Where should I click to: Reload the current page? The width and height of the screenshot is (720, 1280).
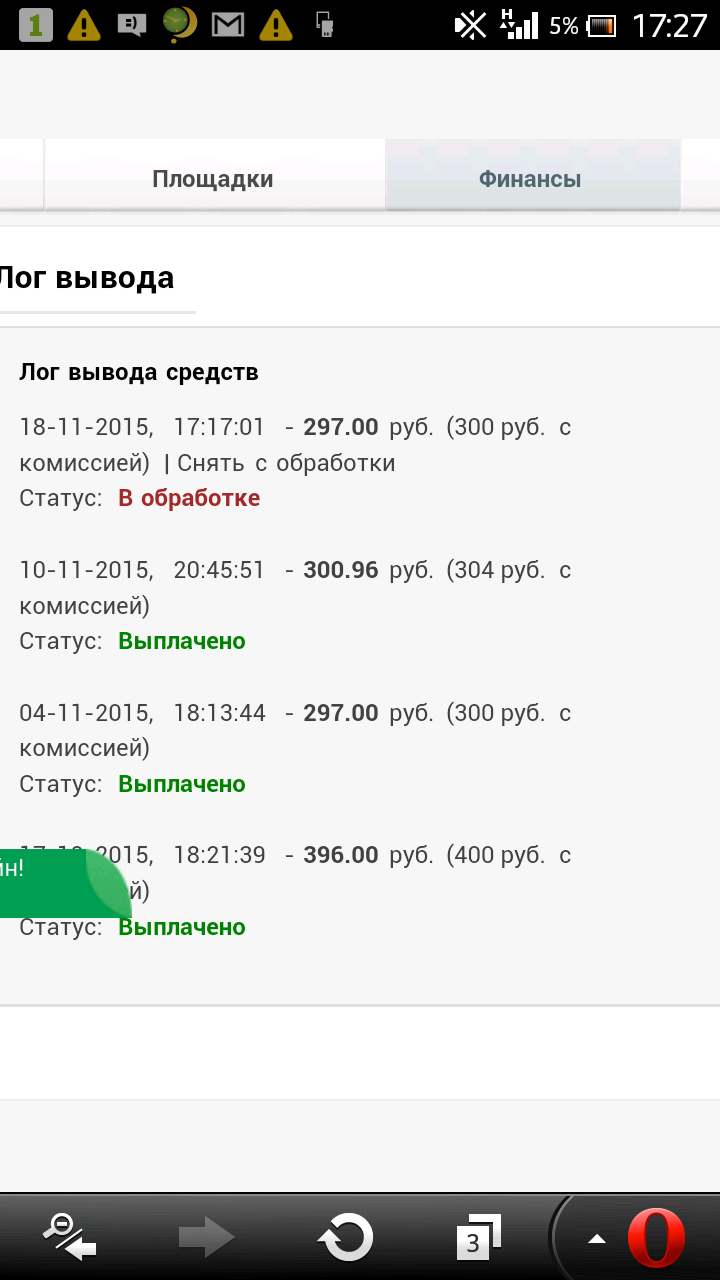[x=345, y=1238]
